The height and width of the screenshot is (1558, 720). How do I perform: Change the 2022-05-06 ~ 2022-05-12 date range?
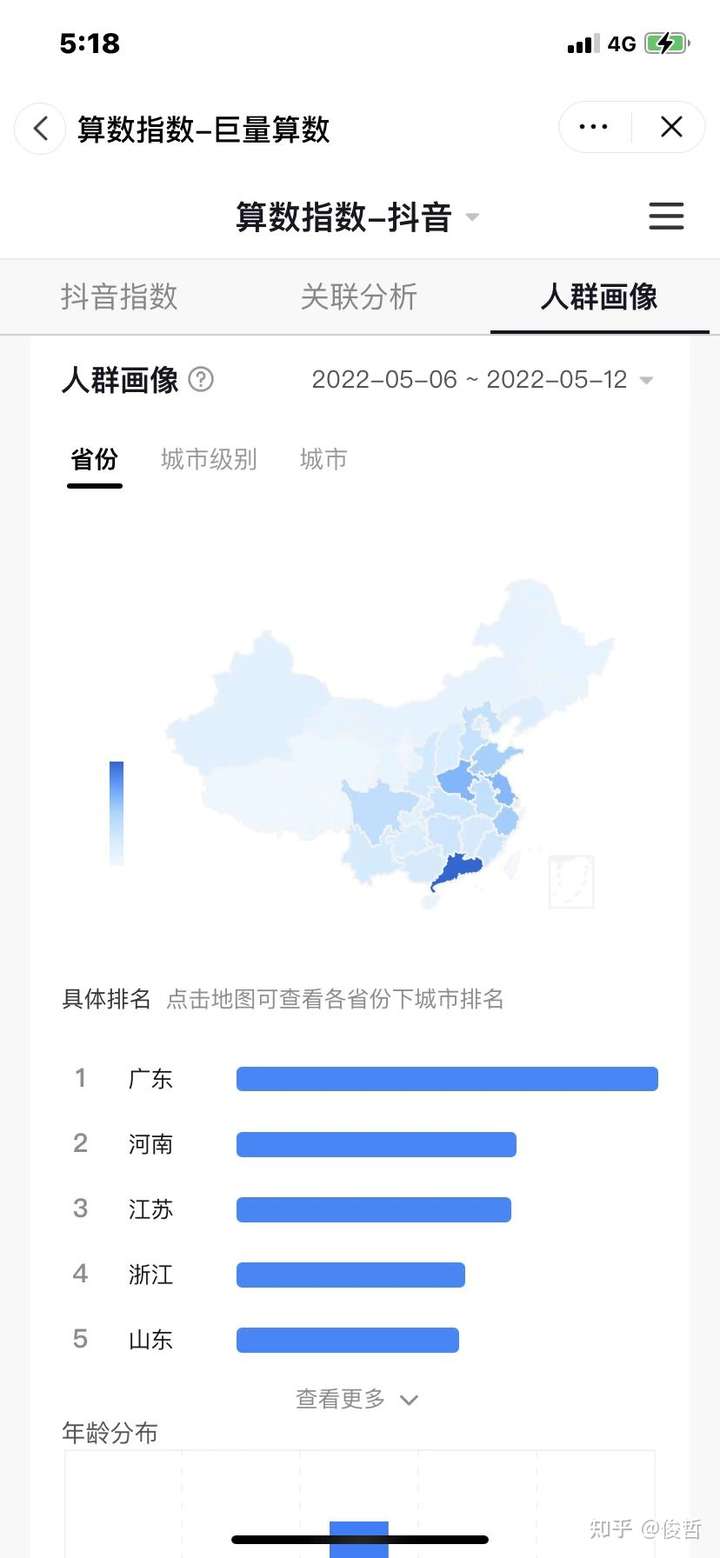coord(482,380)
